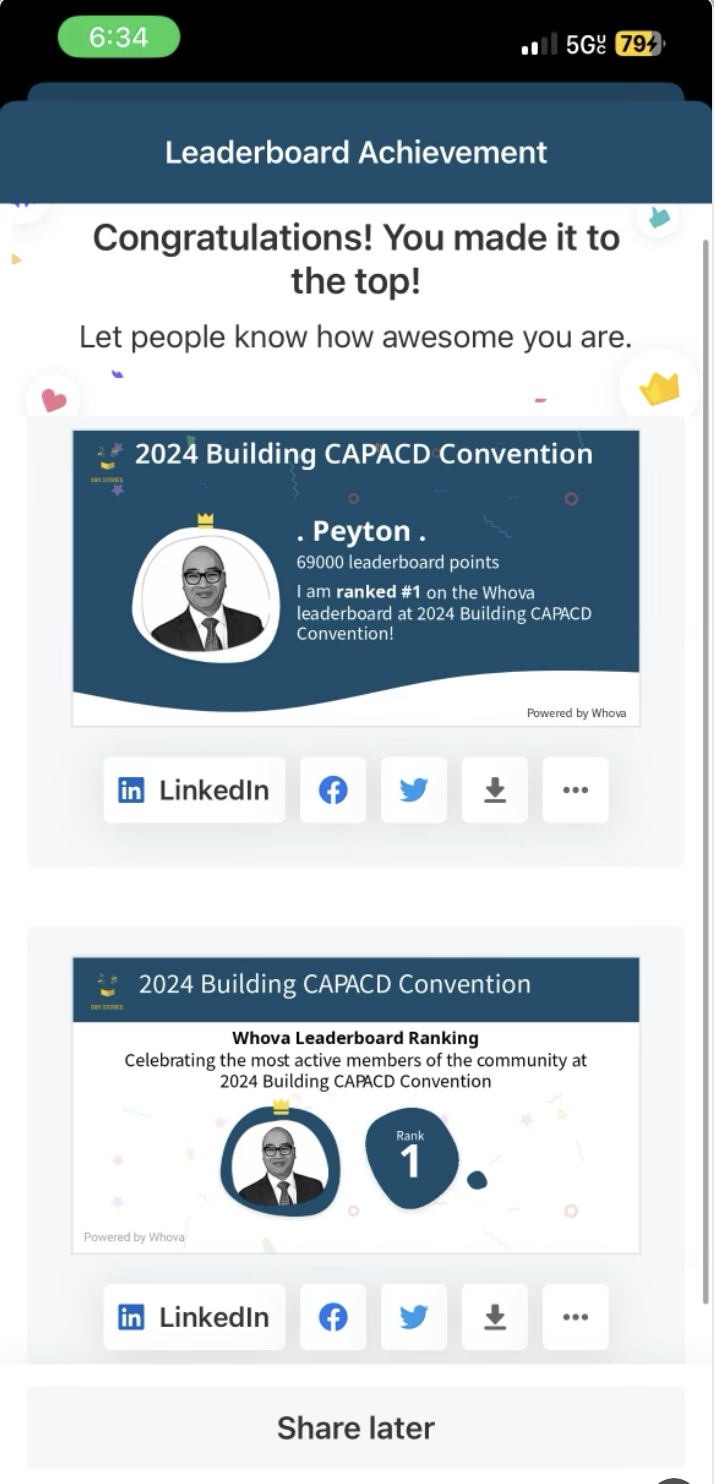Share the ranked #1 card on LinkedIn

pos(194,790)
